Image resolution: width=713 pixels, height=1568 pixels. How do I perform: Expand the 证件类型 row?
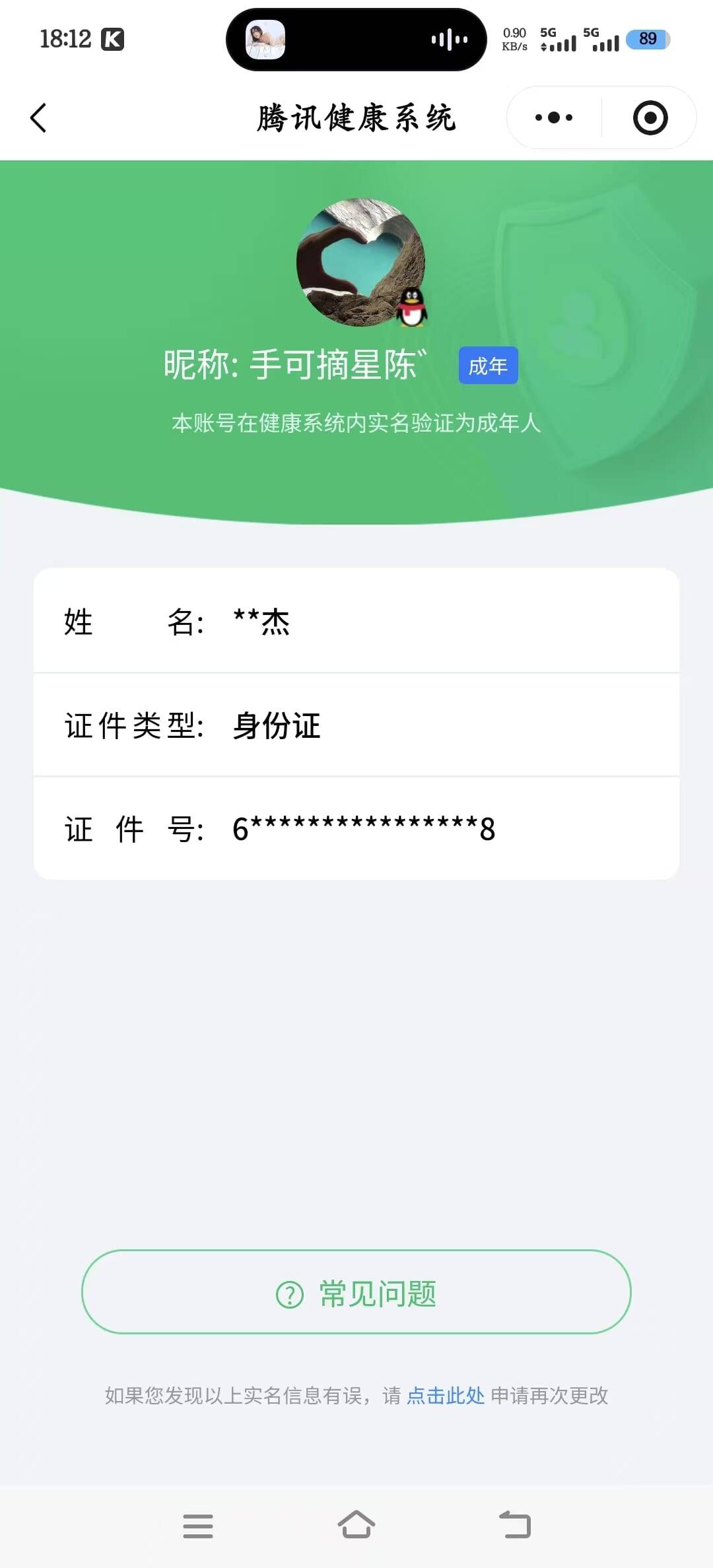356,726
